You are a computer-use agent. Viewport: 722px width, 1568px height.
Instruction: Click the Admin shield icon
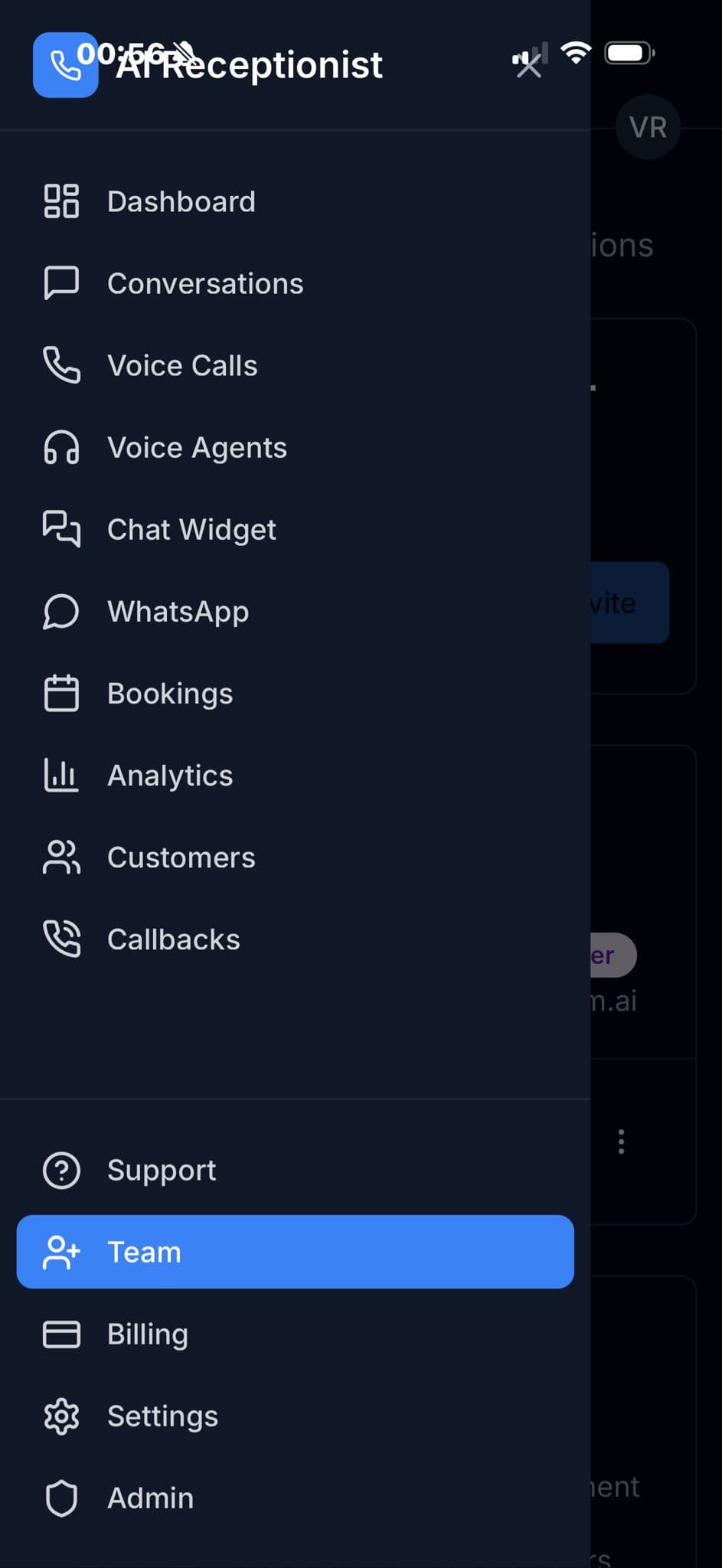coord(61,1498)
